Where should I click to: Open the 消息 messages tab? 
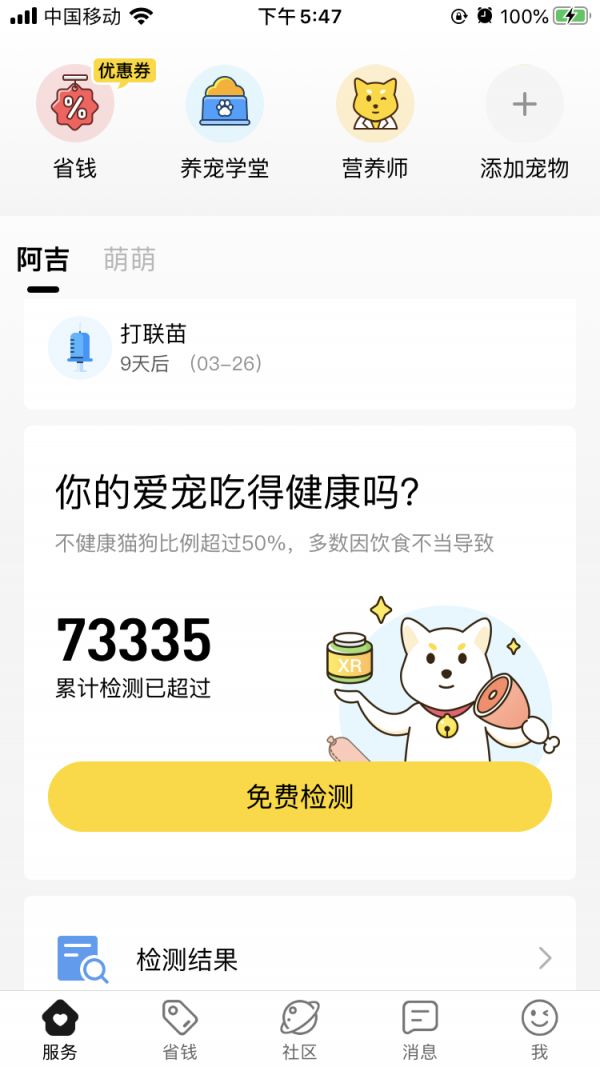(x=420, y=1030)
